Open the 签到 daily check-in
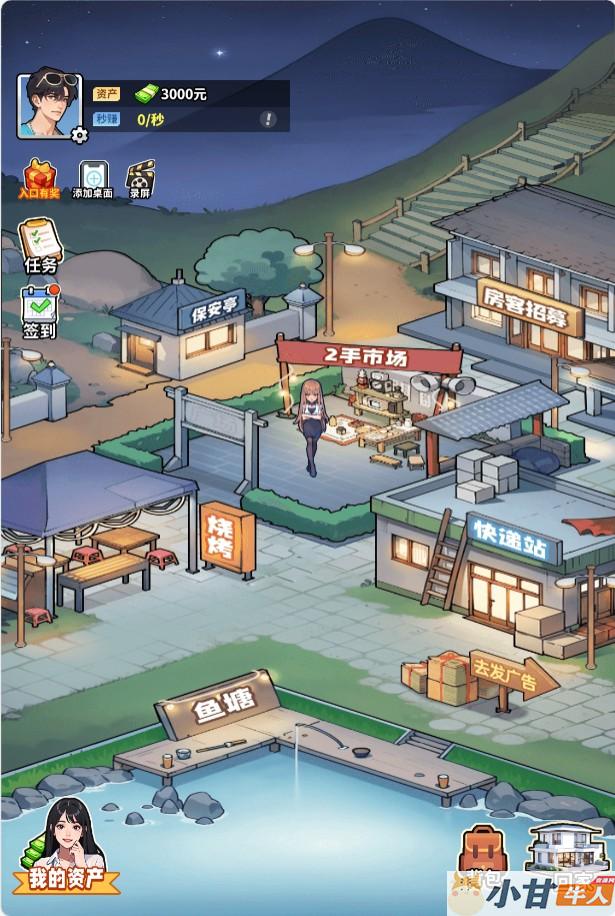The image size is (615, 916). tap(40, 312)
